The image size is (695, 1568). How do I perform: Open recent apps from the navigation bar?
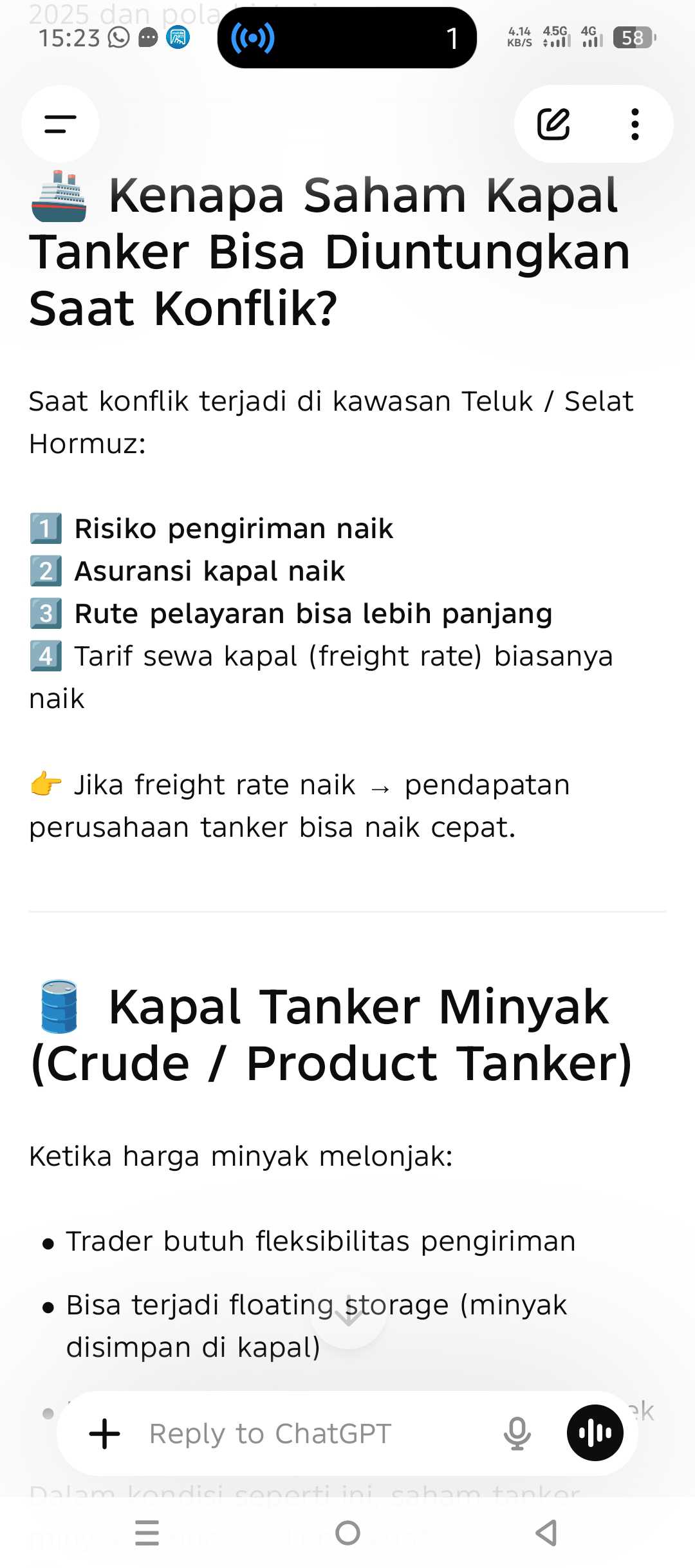147,1533
